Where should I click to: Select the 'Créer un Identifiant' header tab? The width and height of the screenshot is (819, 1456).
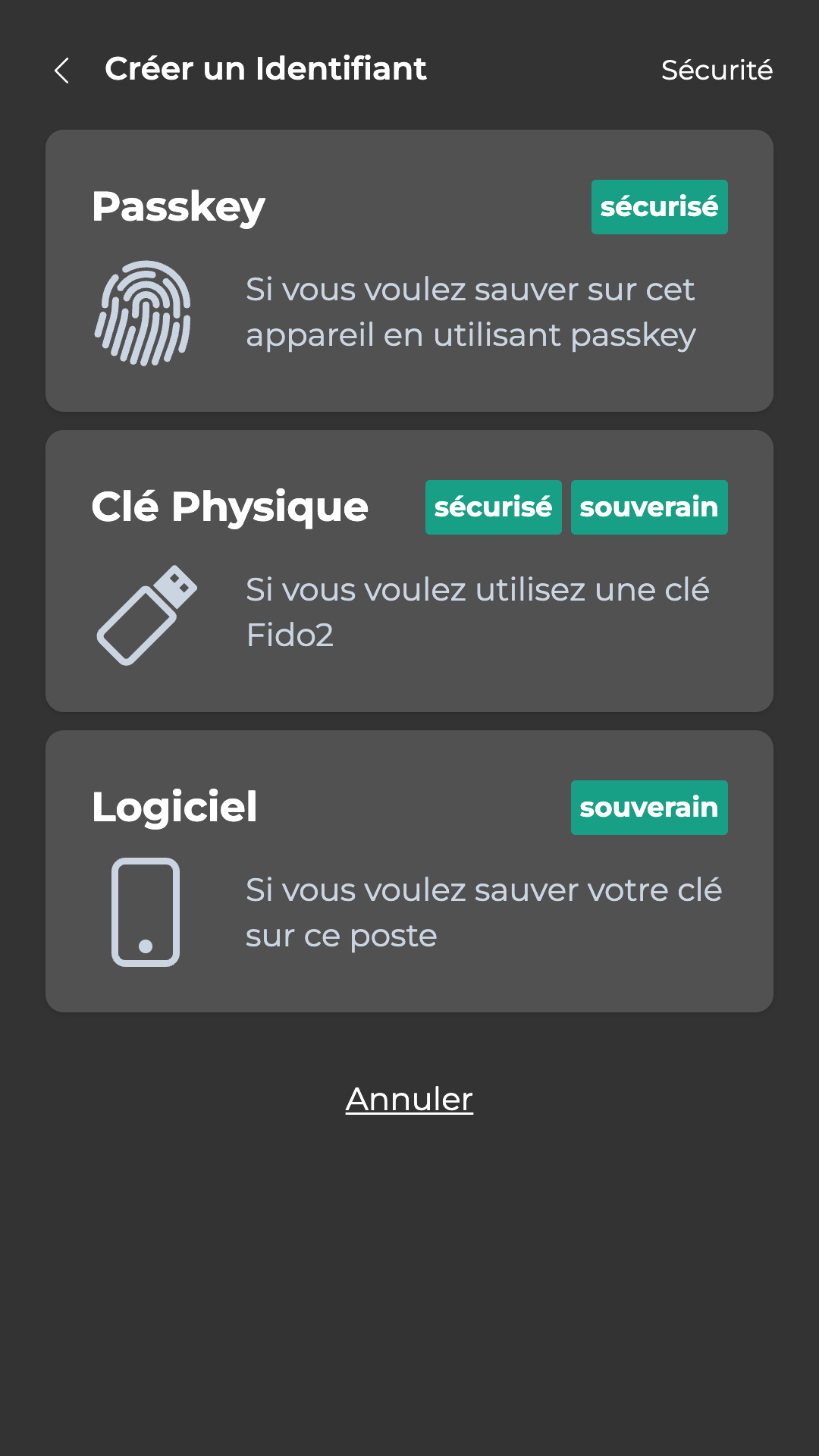(x=266, y=69)
